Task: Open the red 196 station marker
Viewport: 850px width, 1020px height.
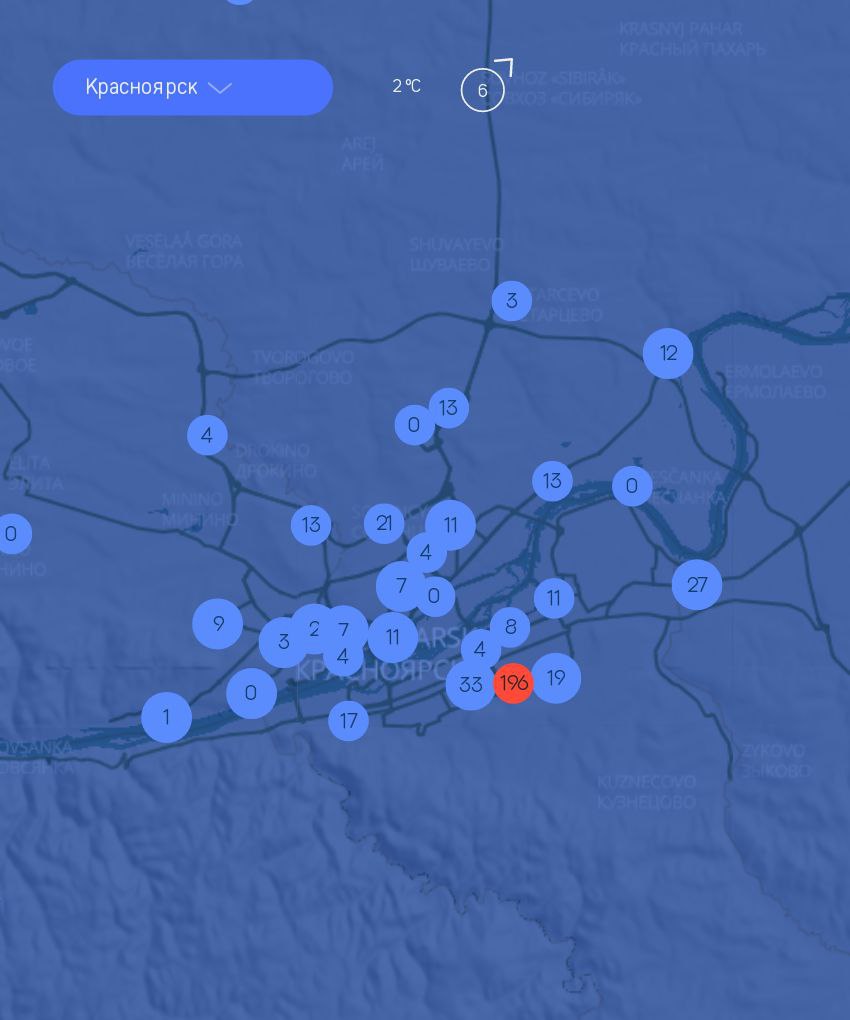Action: pos(513,683)
